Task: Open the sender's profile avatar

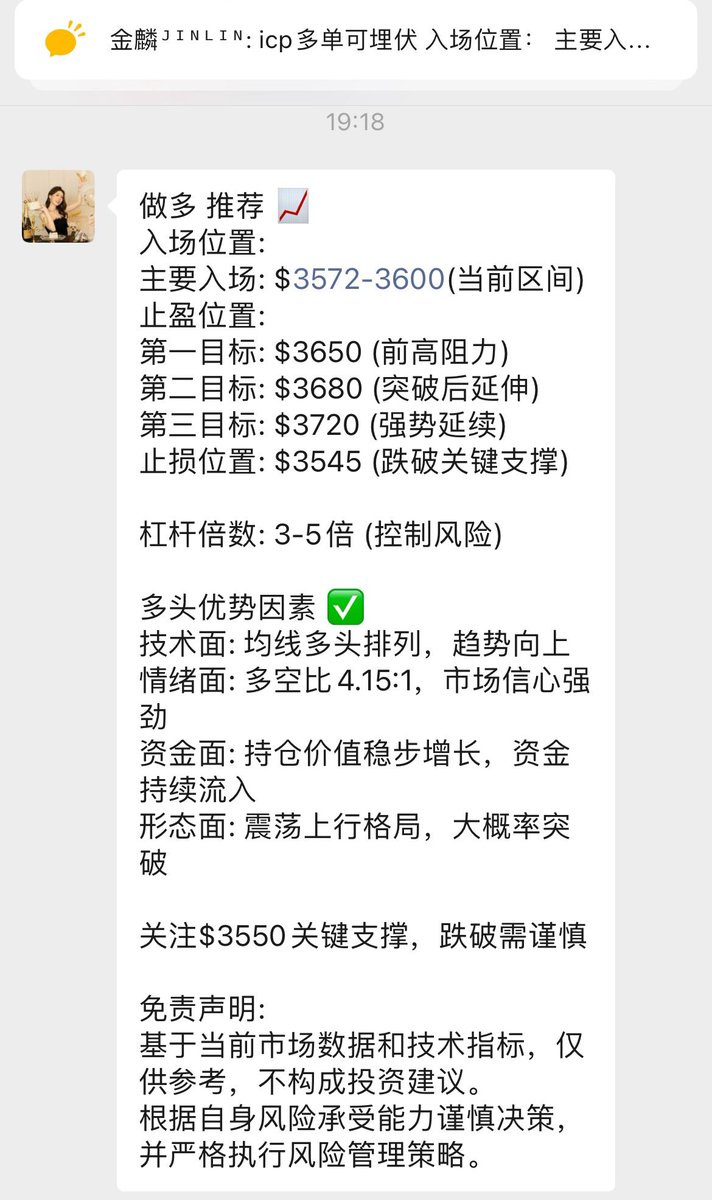Action: 58,206
